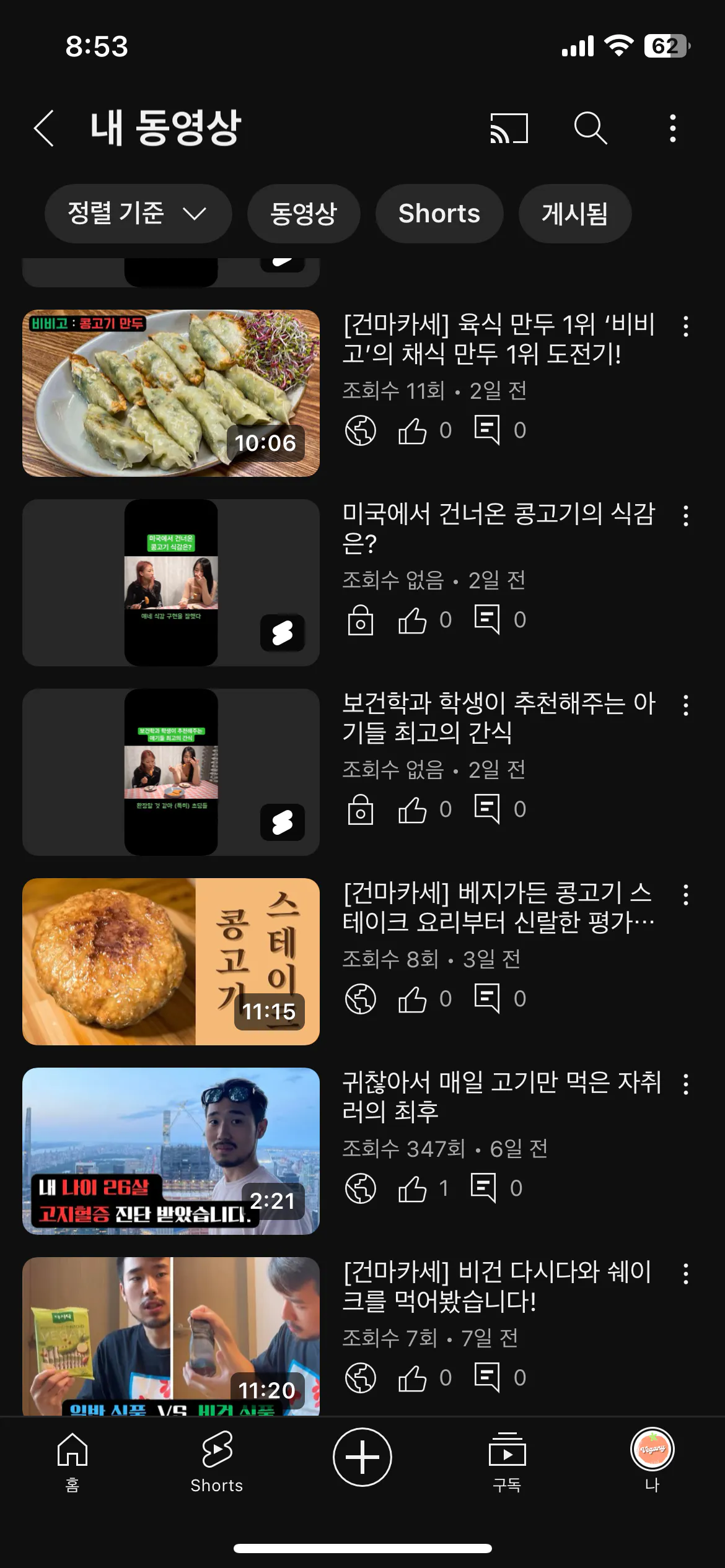Switch to the 홈 tab
Screen dimensions: 725x1568
pyautogui.click(x=72, y=1461)
